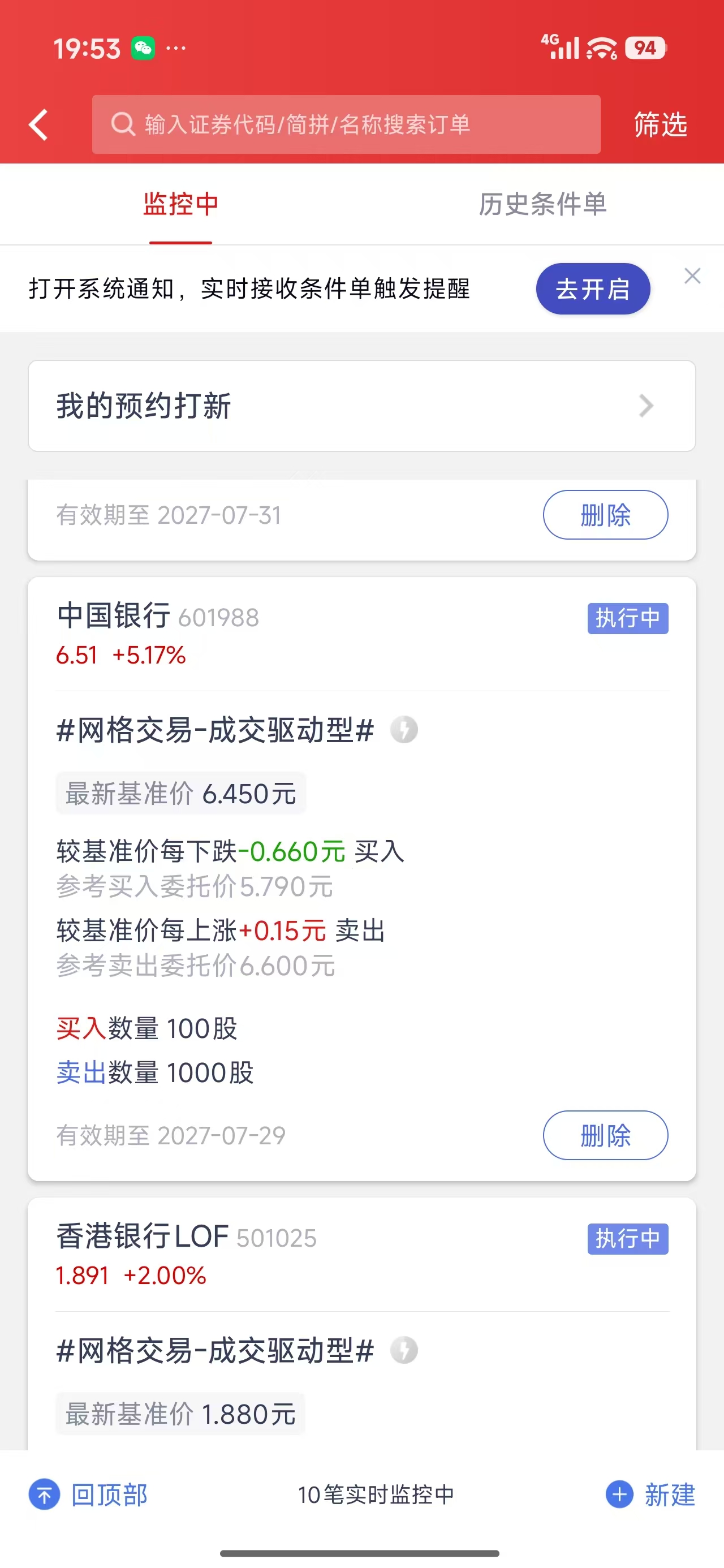This screenshot has width=724, height=1568.
Task: Switch to the 历史条件单 tab
Action: tap(542, 204)
